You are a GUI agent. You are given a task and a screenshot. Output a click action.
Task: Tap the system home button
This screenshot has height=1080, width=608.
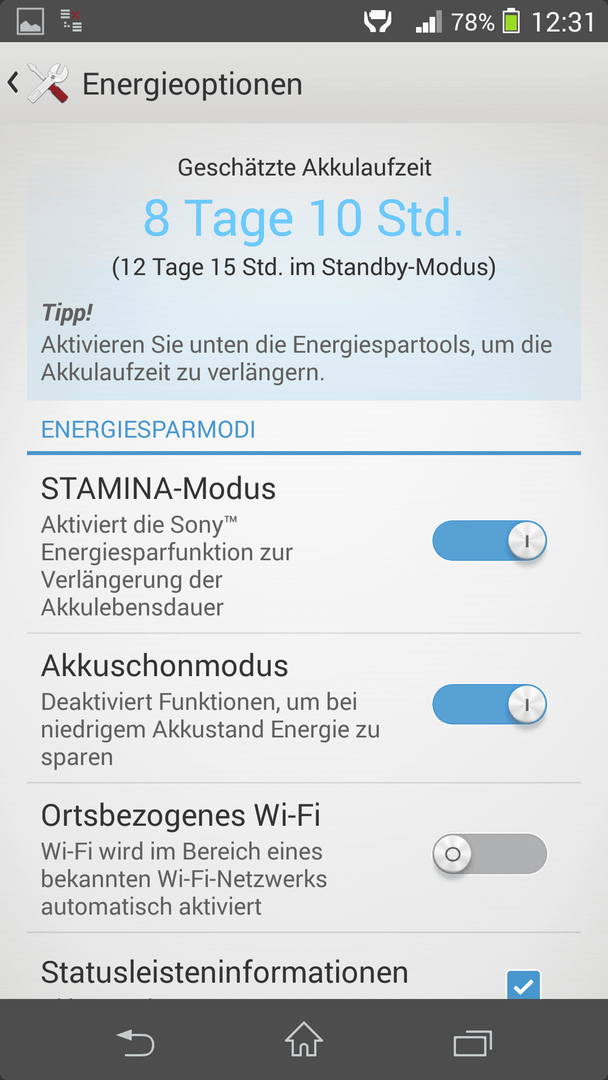pos(304,1040)
